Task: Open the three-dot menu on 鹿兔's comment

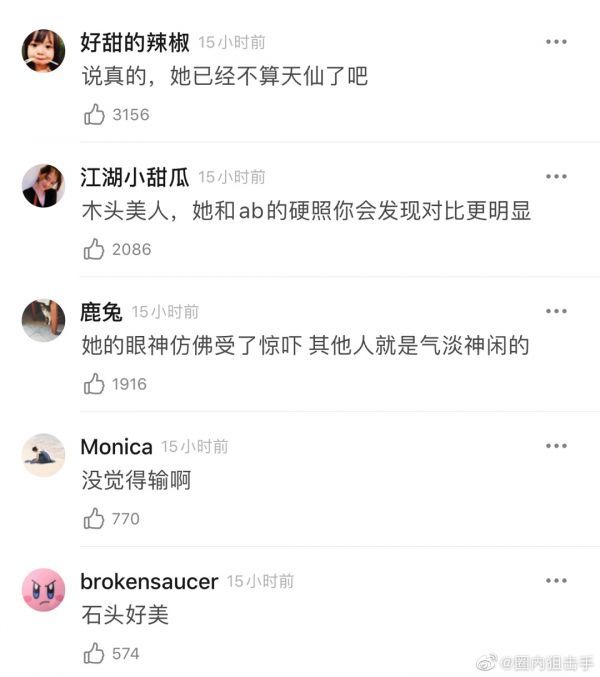Action: pyautogui.click(x=555, y=312)
